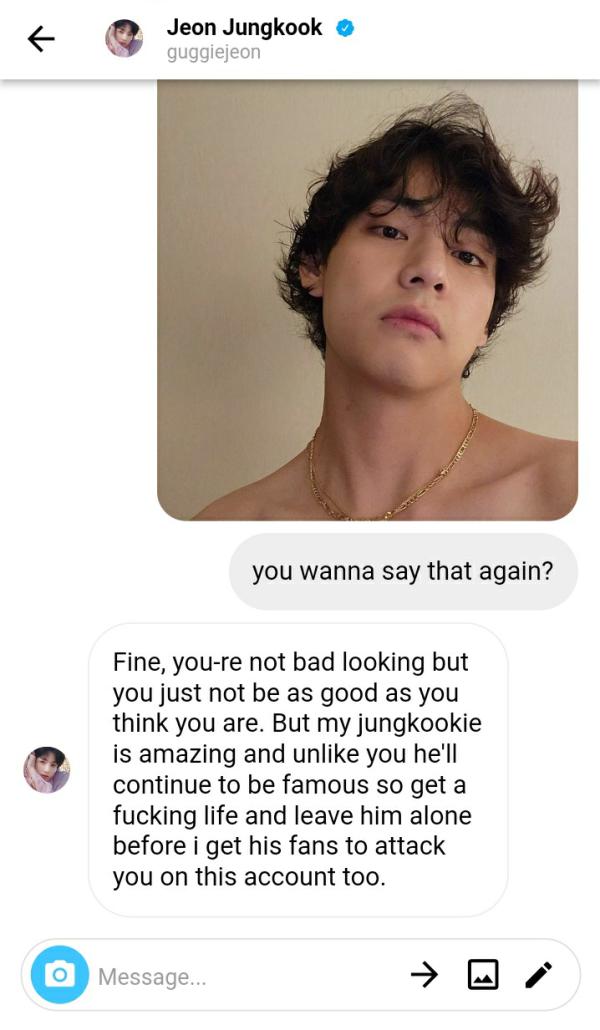View the sent photo message full screen

click(x=367, y=300)
